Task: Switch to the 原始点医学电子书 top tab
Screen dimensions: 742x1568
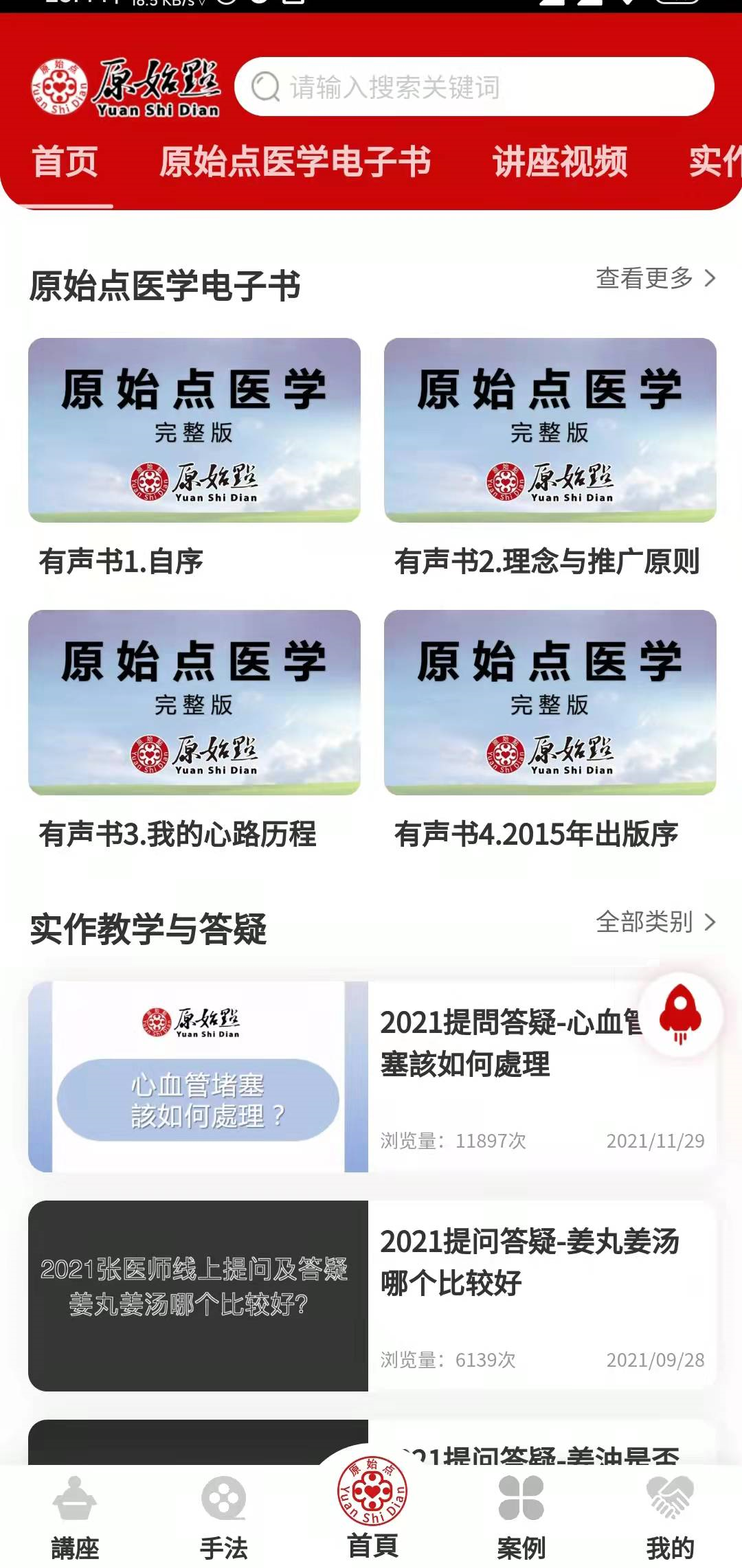Action: point(295,162)
